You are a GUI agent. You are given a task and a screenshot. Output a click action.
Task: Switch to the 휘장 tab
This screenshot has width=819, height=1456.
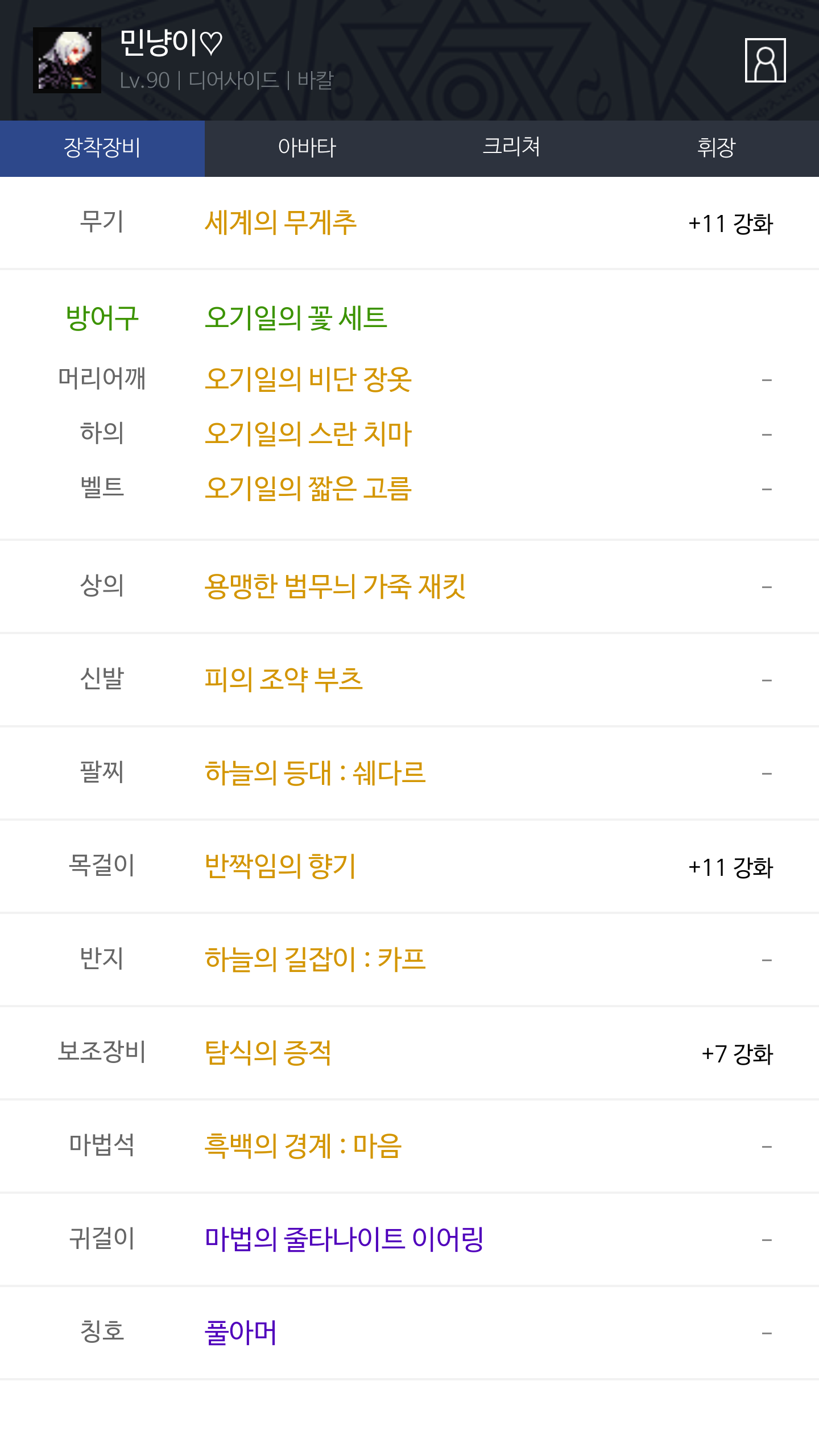click(x=717, y=148)
